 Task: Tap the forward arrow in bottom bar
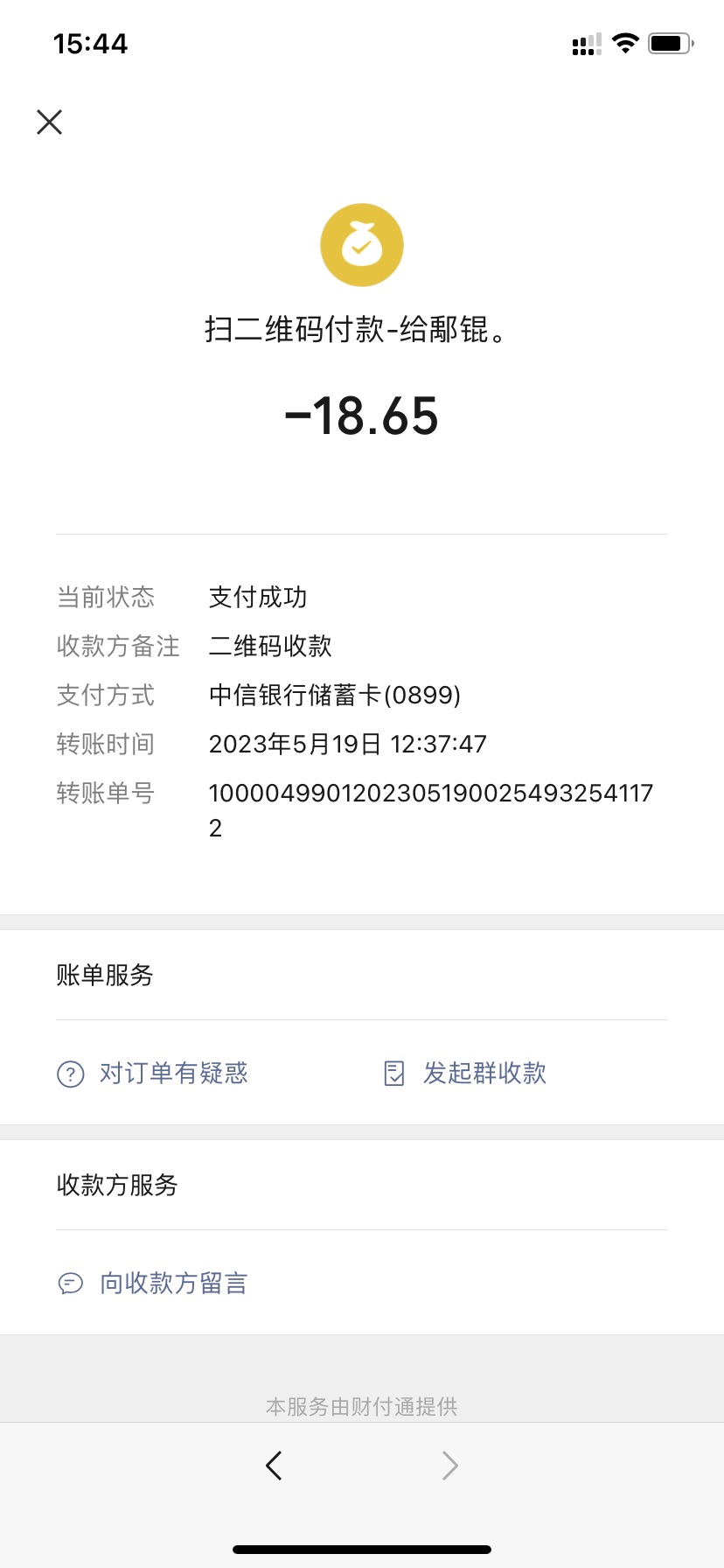tap(449, 1465)
